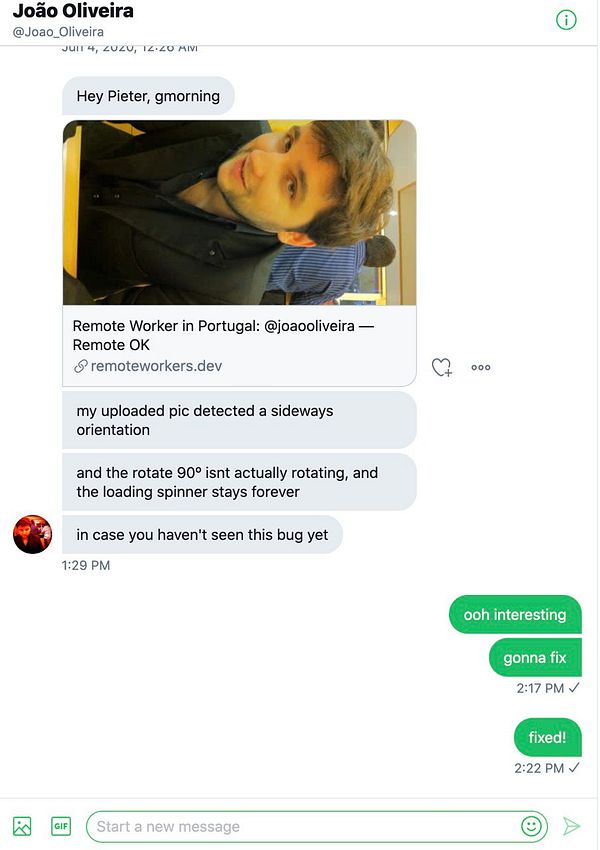Send the message
The width and height of the screenshot is (600, 850).
(572, 826)
